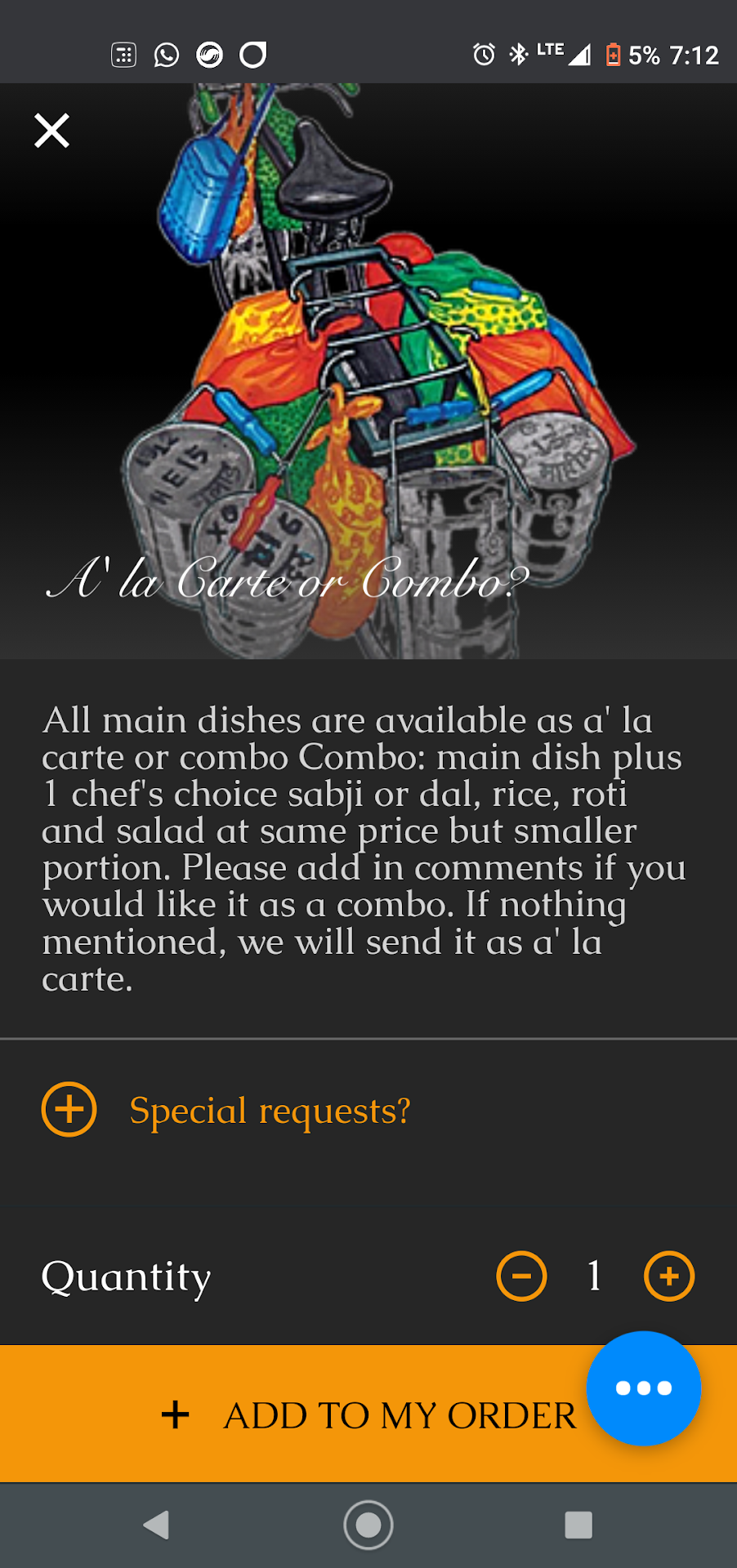This screenshot has width=737, height=1568.
Task: Go to the home screen
Action: point(368,1525)
